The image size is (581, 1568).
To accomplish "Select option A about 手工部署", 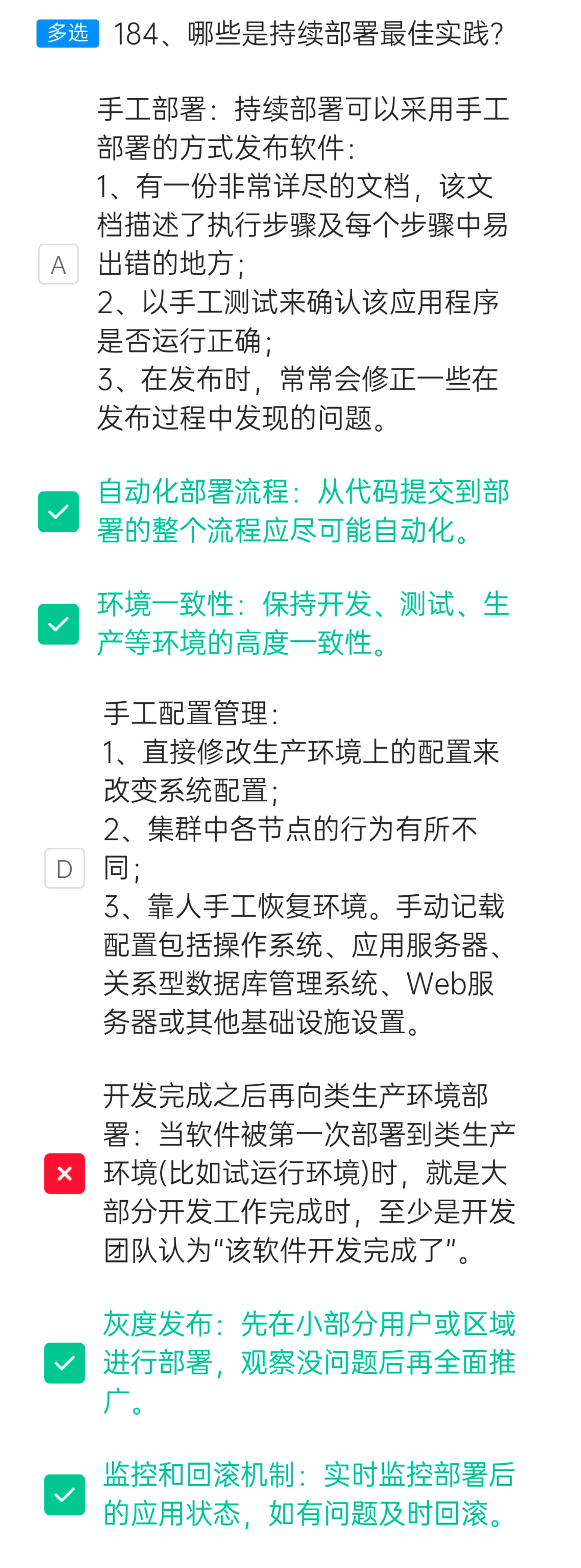I will [58, 264].
